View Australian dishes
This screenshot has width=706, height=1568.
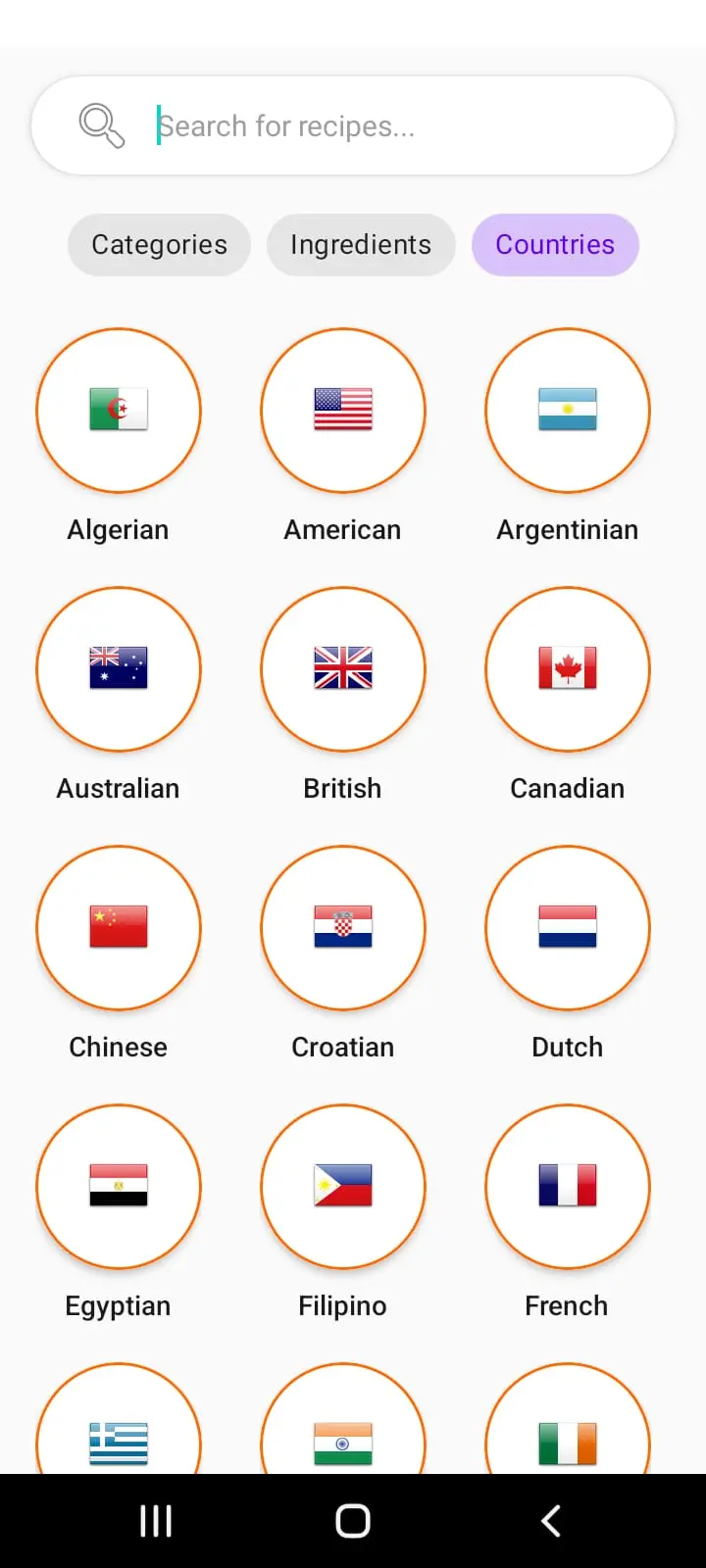coord(119,669)
